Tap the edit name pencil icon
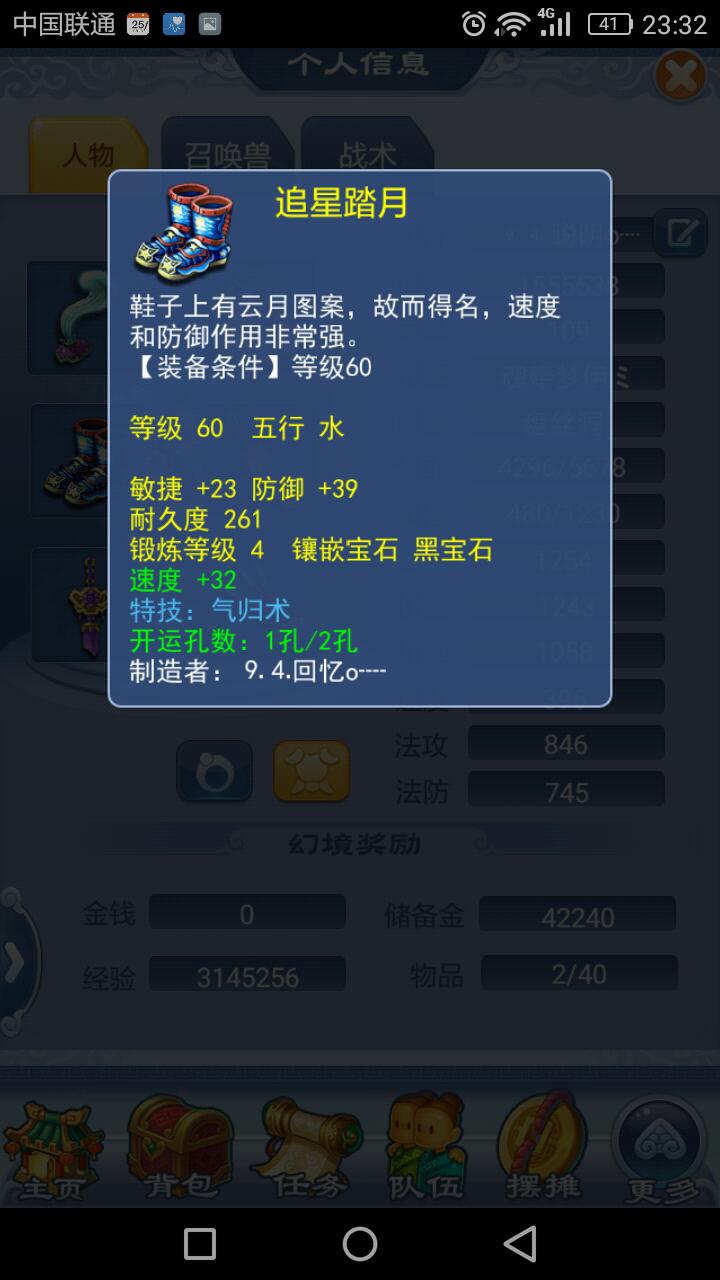 681,233
